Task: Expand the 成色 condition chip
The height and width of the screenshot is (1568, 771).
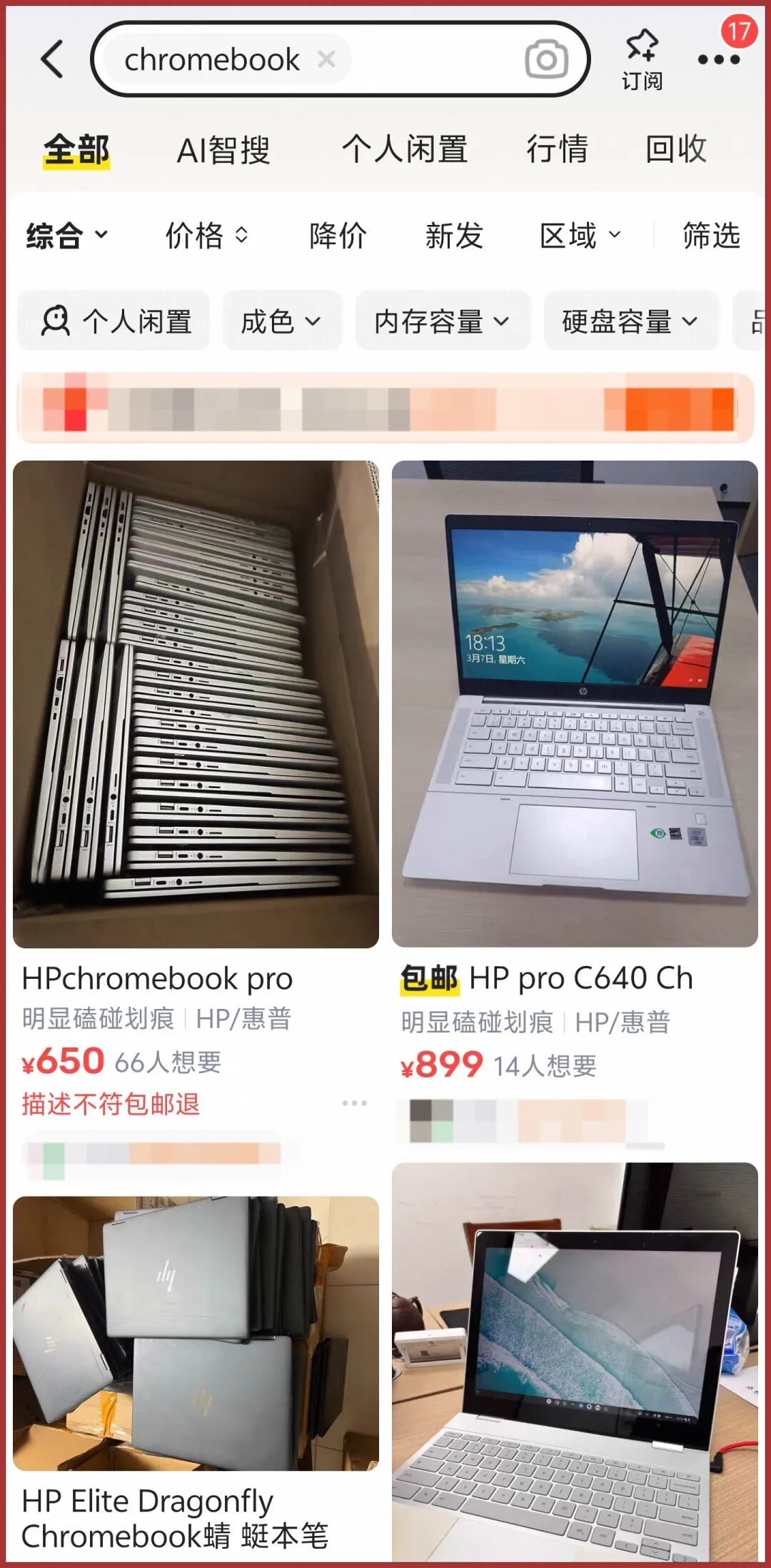Action: pyautogui.click(x=281, y=321)
